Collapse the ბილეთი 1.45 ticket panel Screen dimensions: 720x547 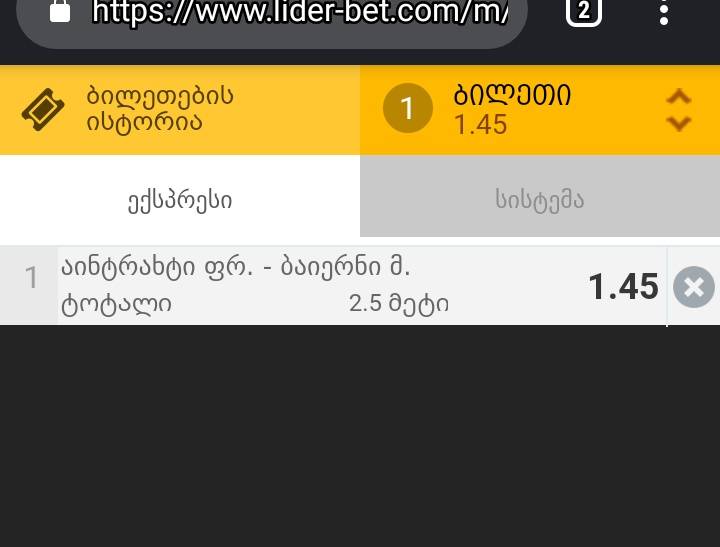click(679, 110)
